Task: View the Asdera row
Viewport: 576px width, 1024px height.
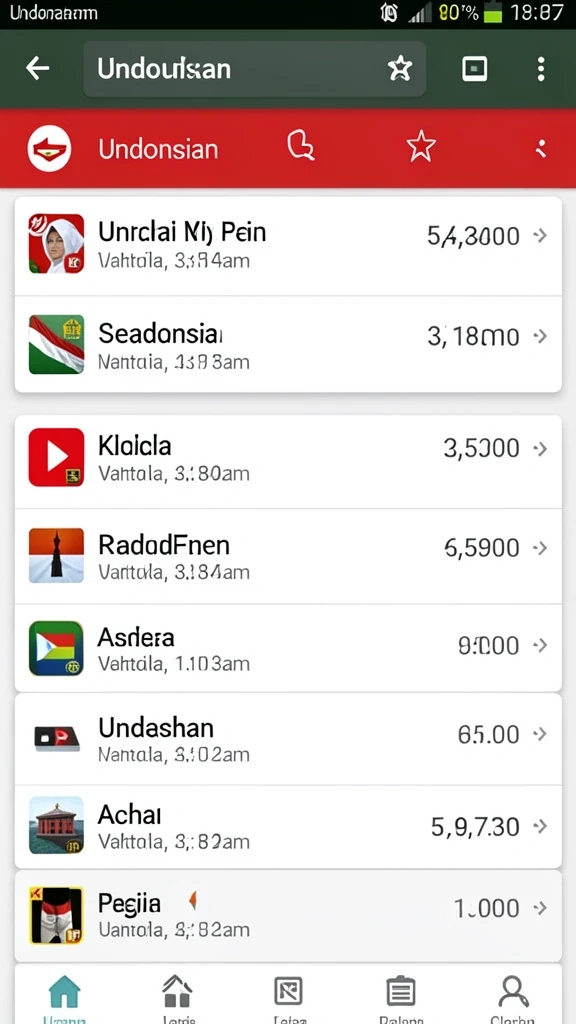Action: [288, 648]
